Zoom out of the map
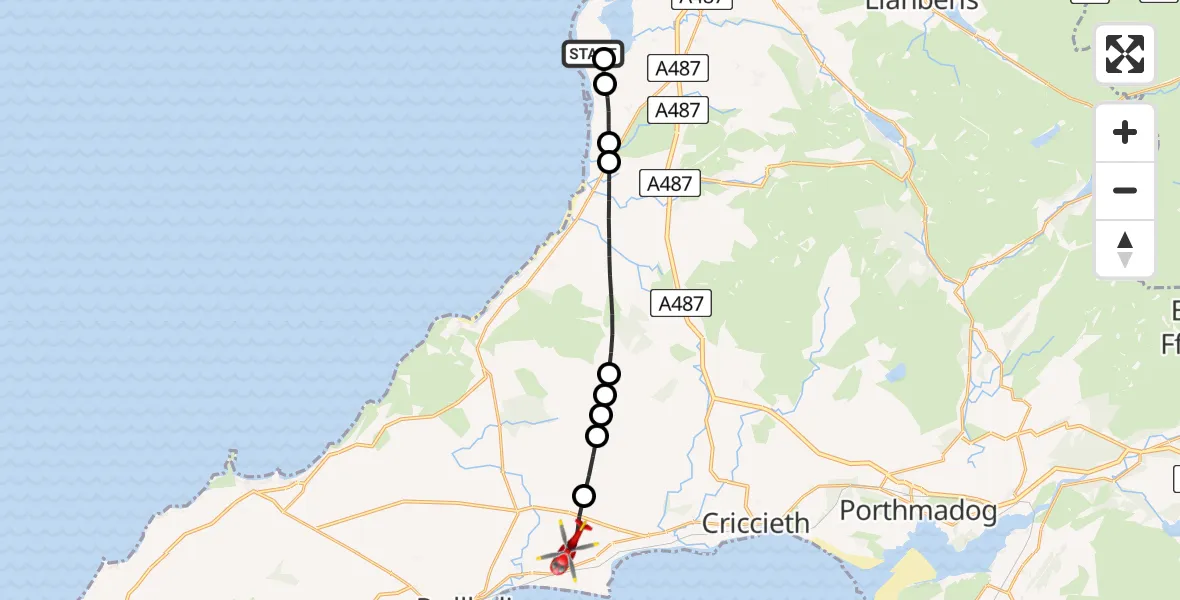The width and height of the screenshot is (1180, 600). click(1125, 191)
